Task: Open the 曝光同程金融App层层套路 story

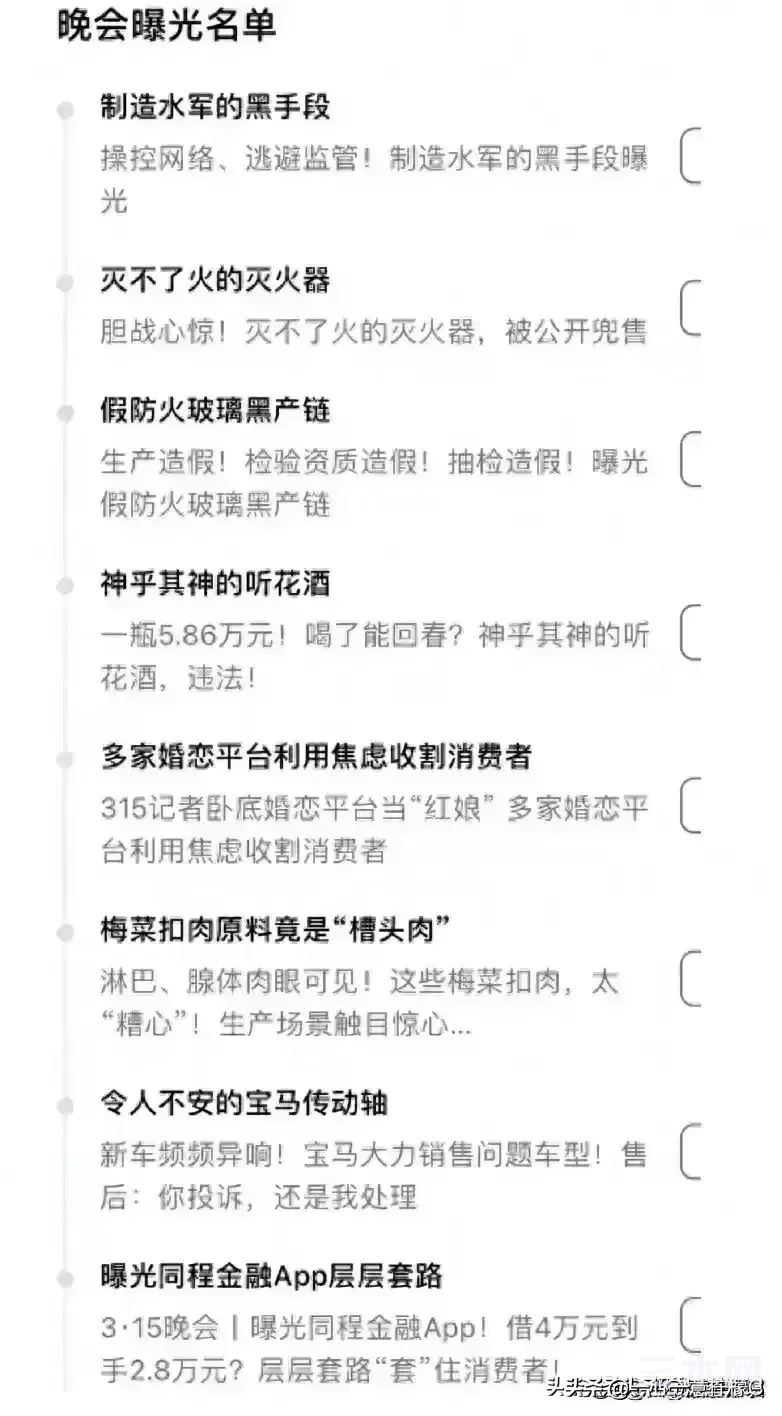Action: click(x=271, y=1277)
